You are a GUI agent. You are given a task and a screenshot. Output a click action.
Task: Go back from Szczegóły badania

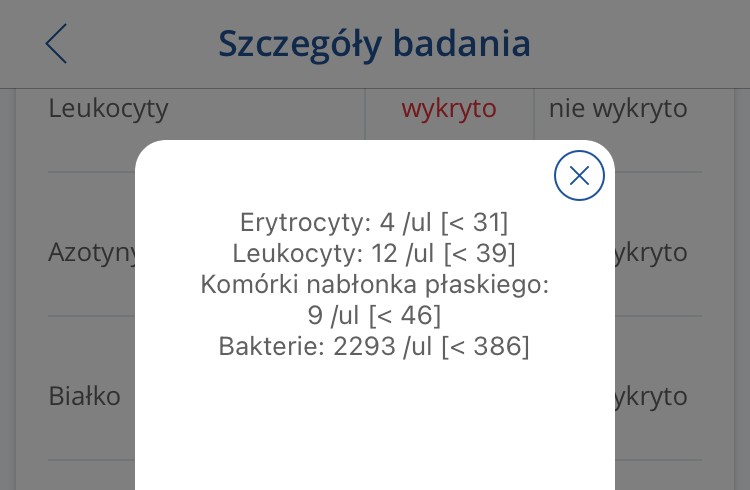pos(56,44)
